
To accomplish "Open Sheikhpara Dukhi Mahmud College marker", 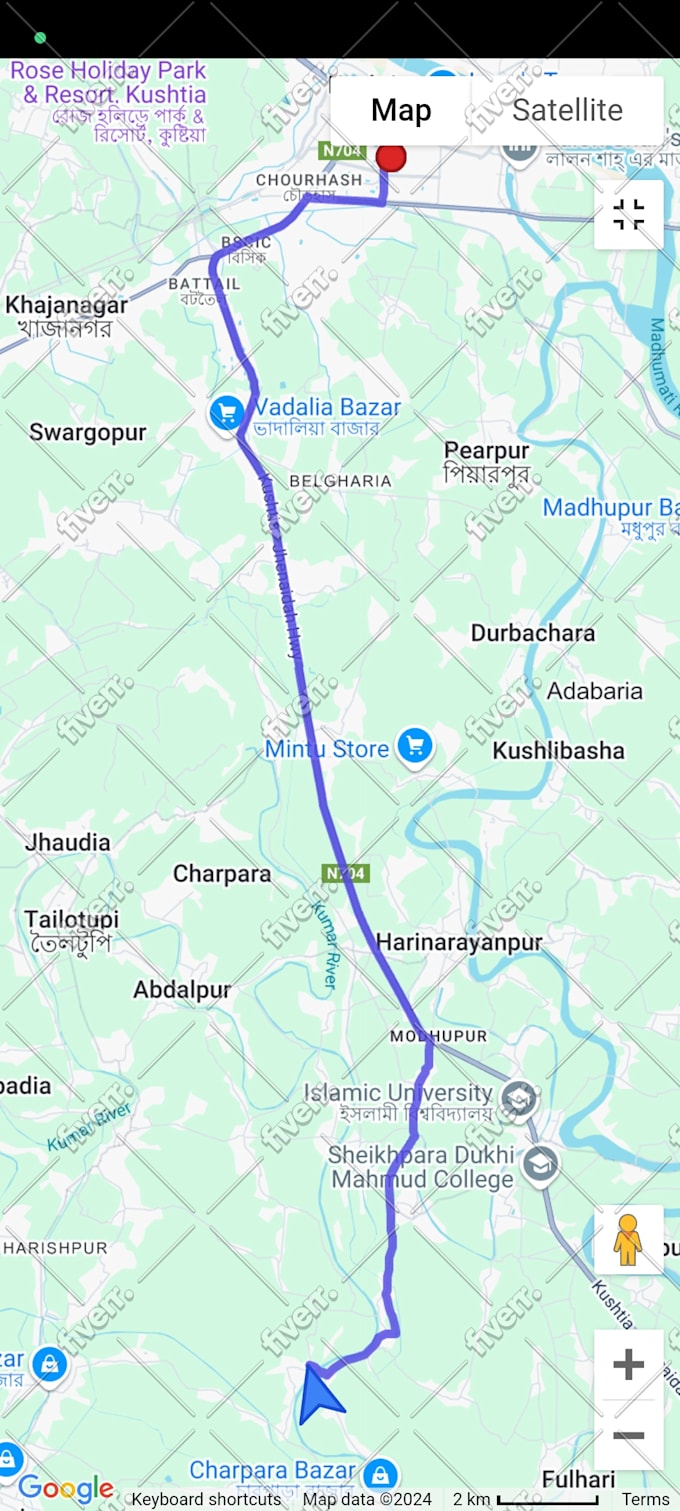I will [540, 1165].
